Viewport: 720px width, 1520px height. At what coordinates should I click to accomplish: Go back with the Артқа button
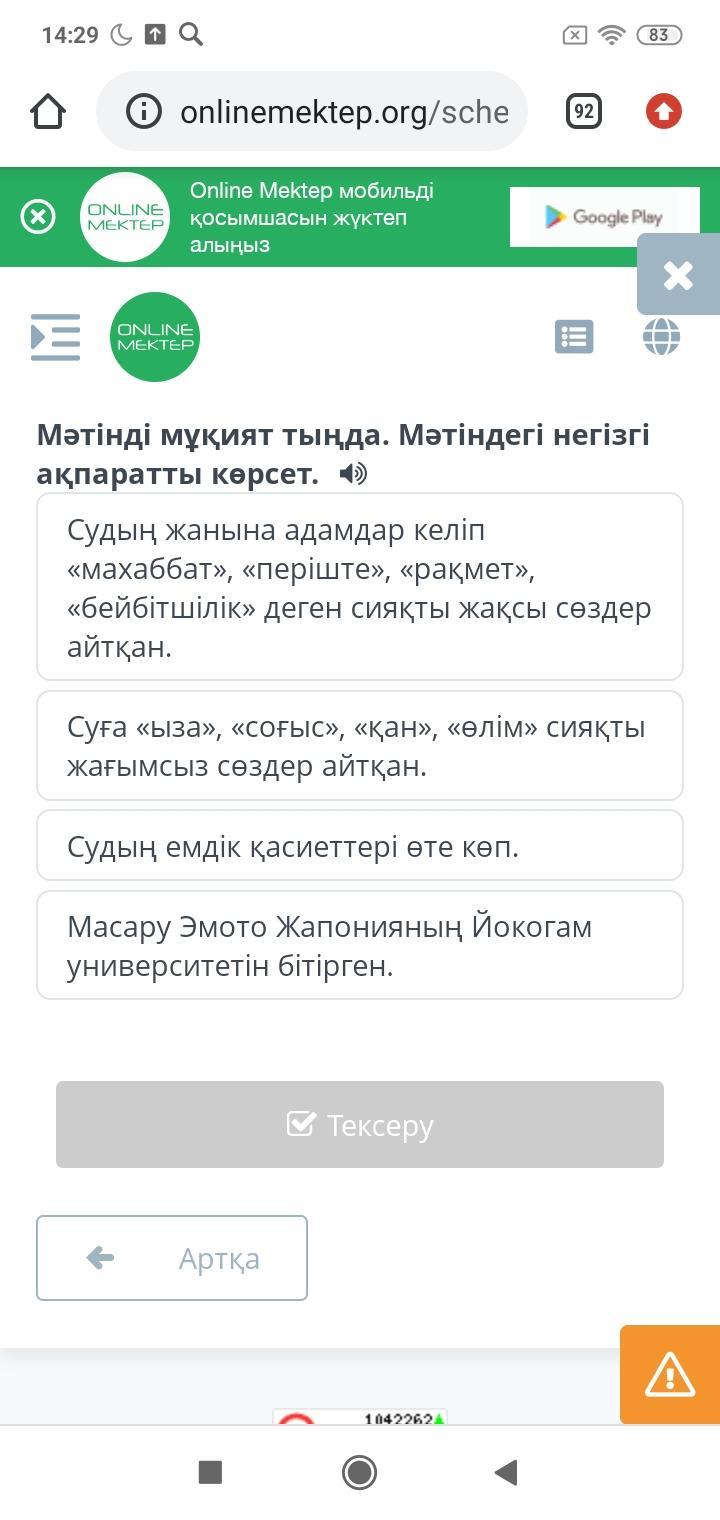click(172, 1258)
